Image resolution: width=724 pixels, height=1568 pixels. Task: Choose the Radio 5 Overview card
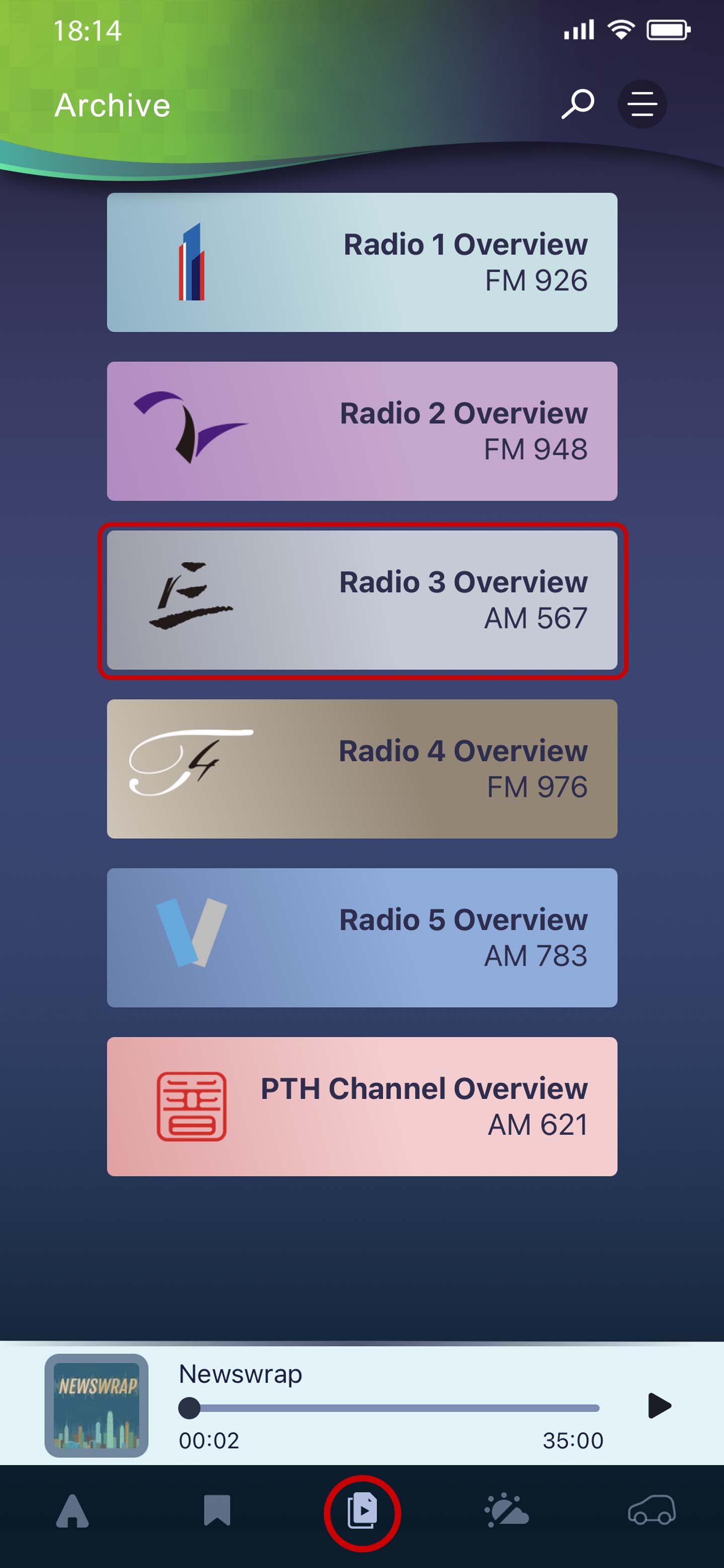[361, 937]
